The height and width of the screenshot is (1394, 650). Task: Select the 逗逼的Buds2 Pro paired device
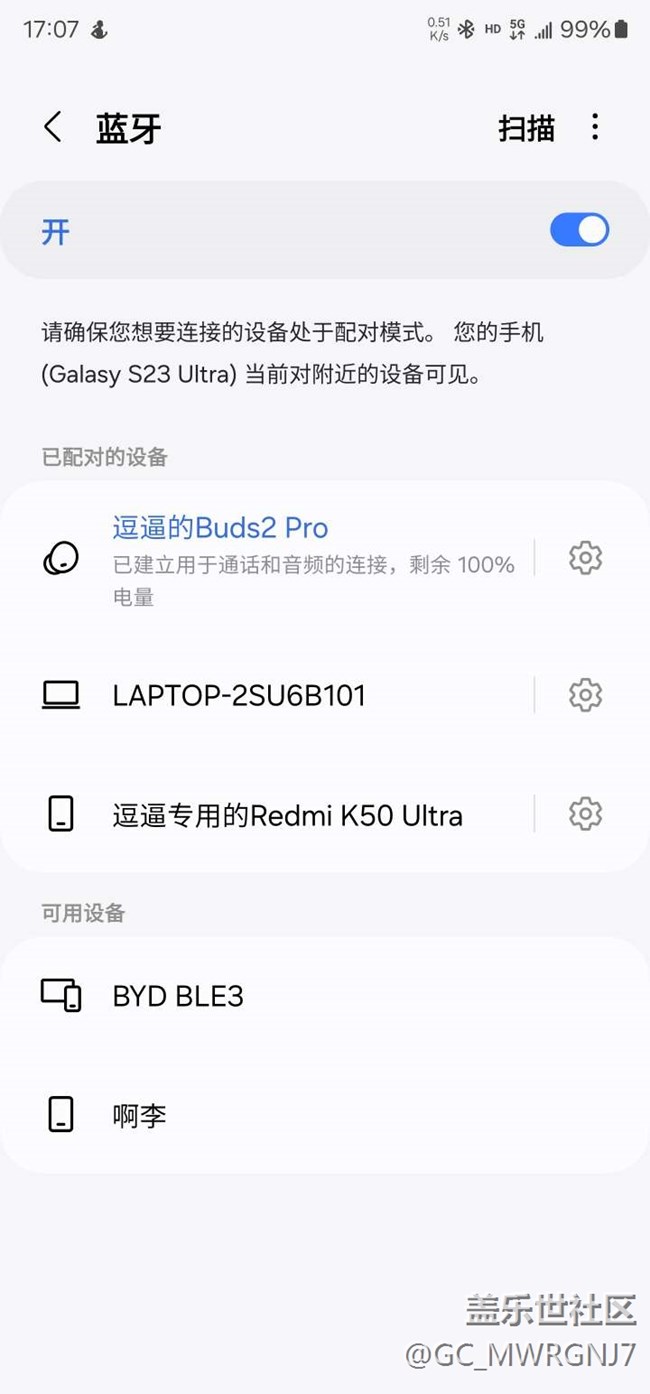(x=267, y=558)
